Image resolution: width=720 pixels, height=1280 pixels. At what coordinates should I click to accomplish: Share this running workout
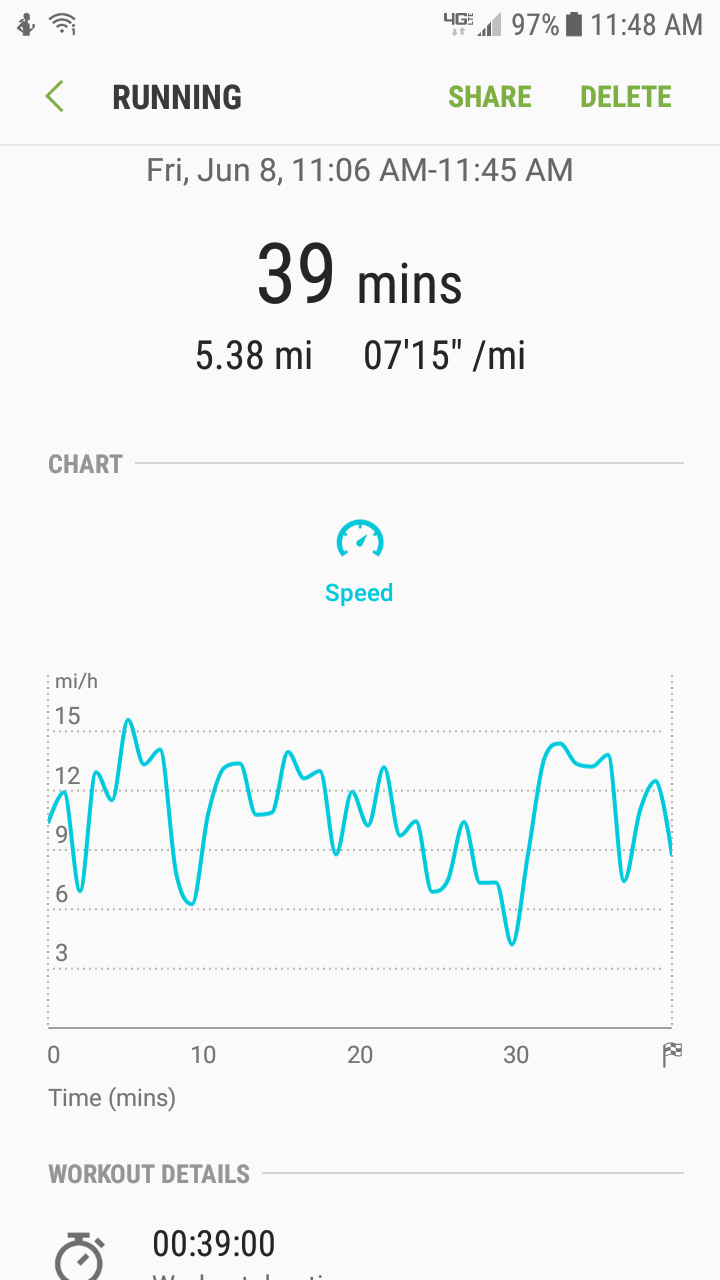click(x=490, y=97)
